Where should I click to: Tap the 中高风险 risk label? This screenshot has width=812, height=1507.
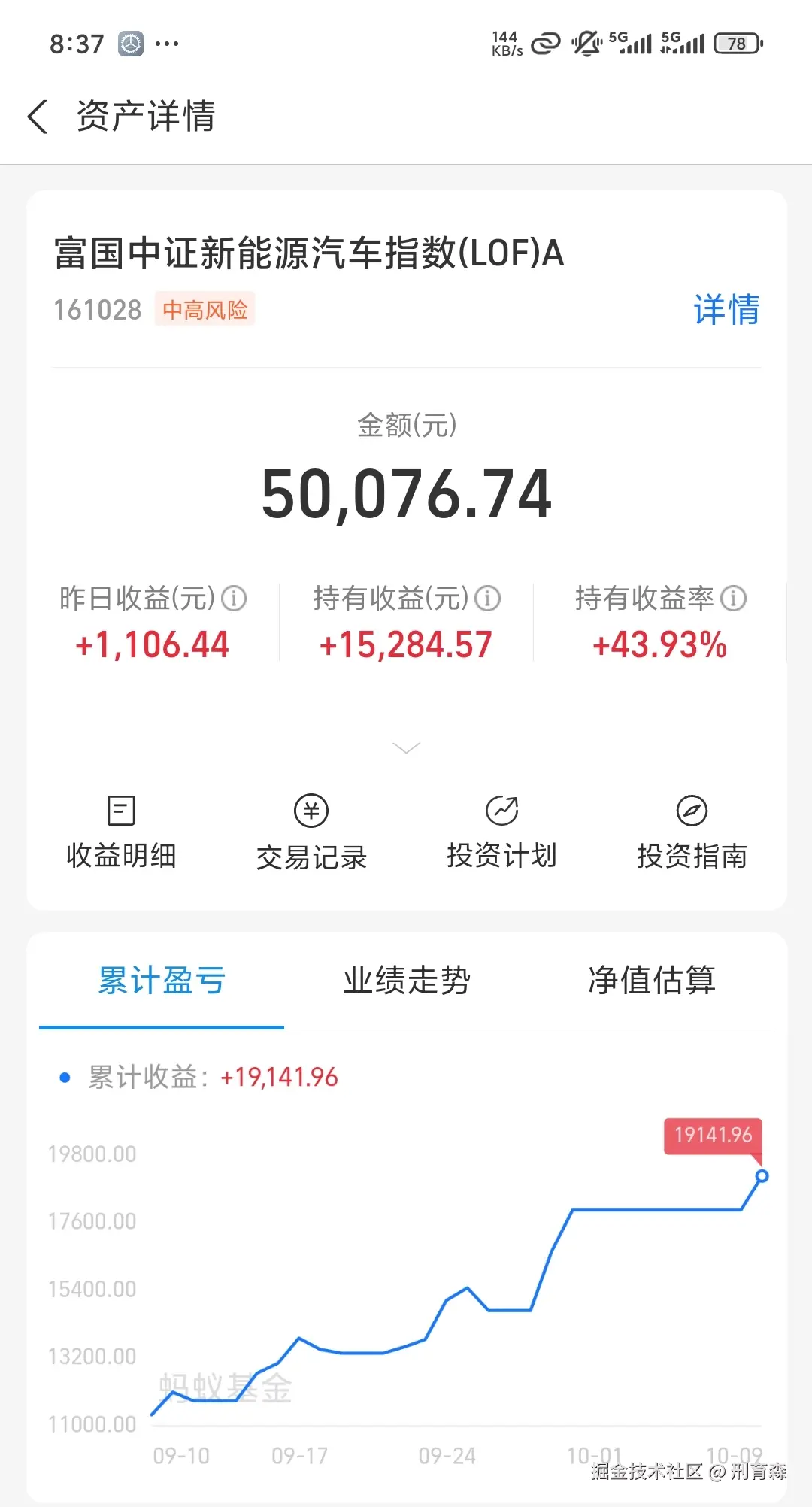tap(206, 309)
